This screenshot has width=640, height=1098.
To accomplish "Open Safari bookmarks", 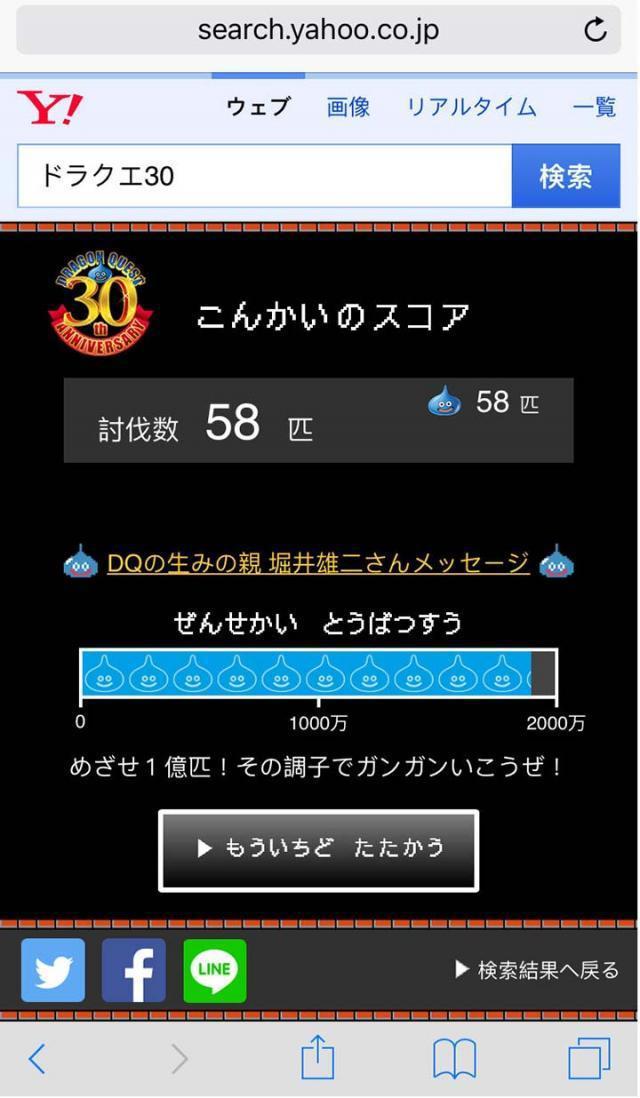I will [x=454, y=1058].
